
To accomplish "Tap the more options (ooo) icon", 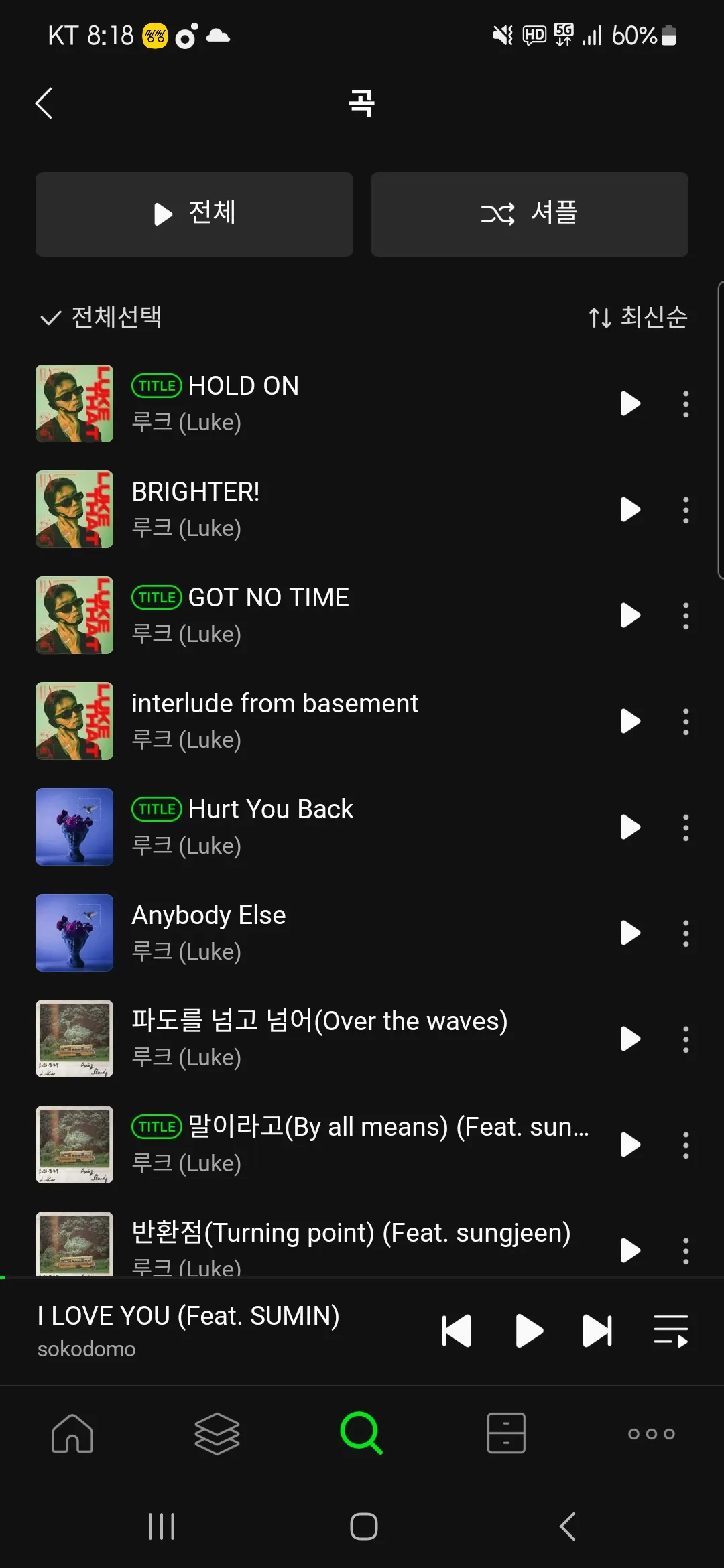I will tap(650, 1434).
